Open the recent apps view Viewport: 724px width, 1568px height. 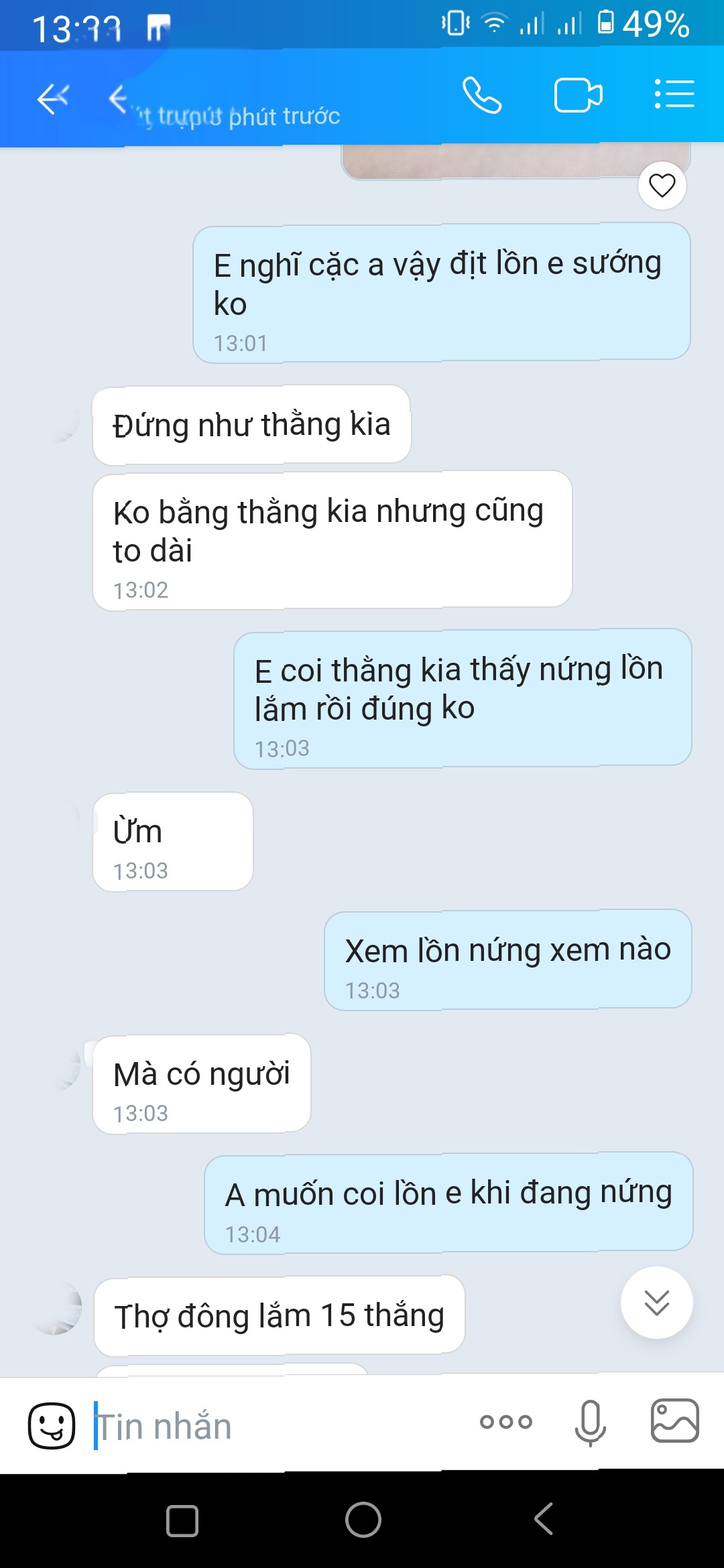click(x=182, y=1520)
